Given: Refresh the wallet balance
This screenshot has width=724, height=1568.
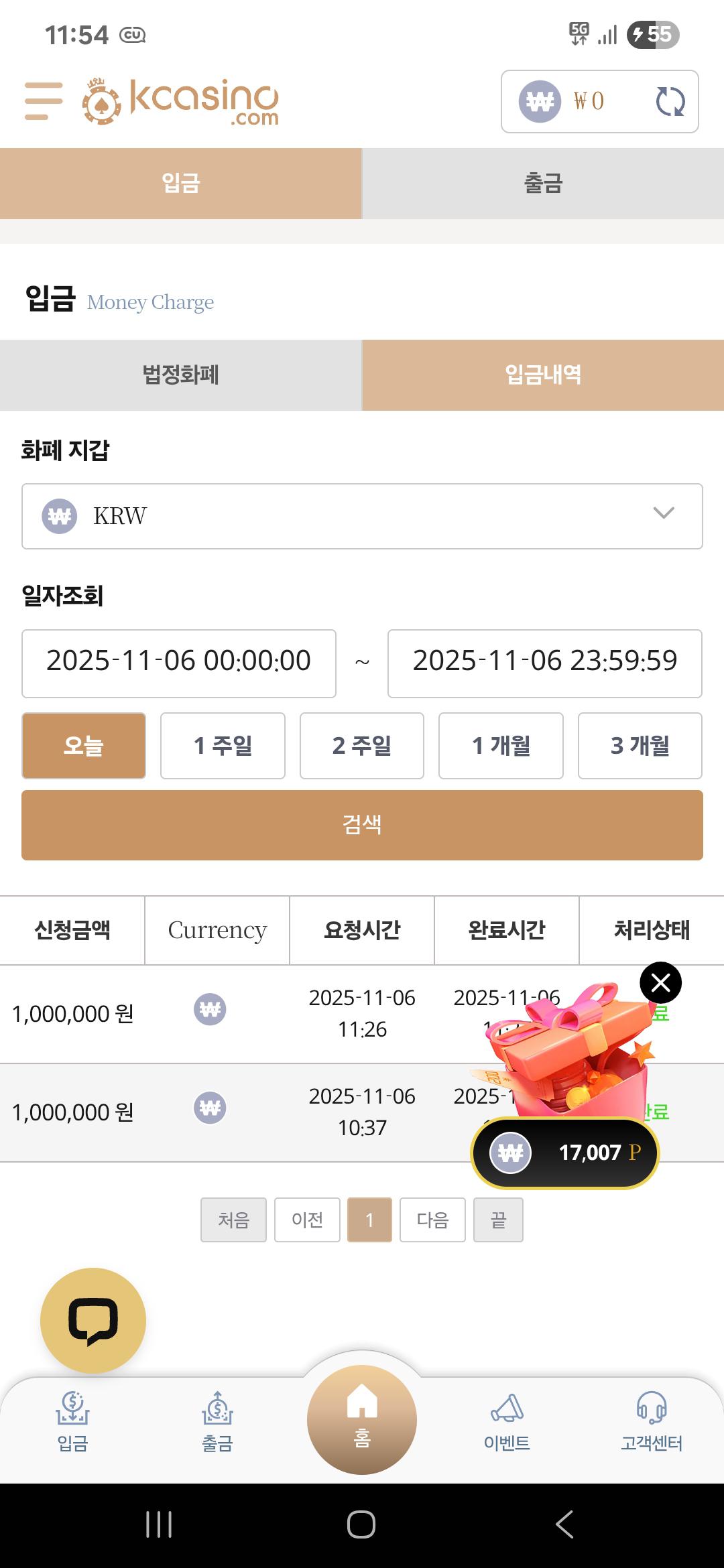Looking at the screenshot, I should (x=670, y=102).
